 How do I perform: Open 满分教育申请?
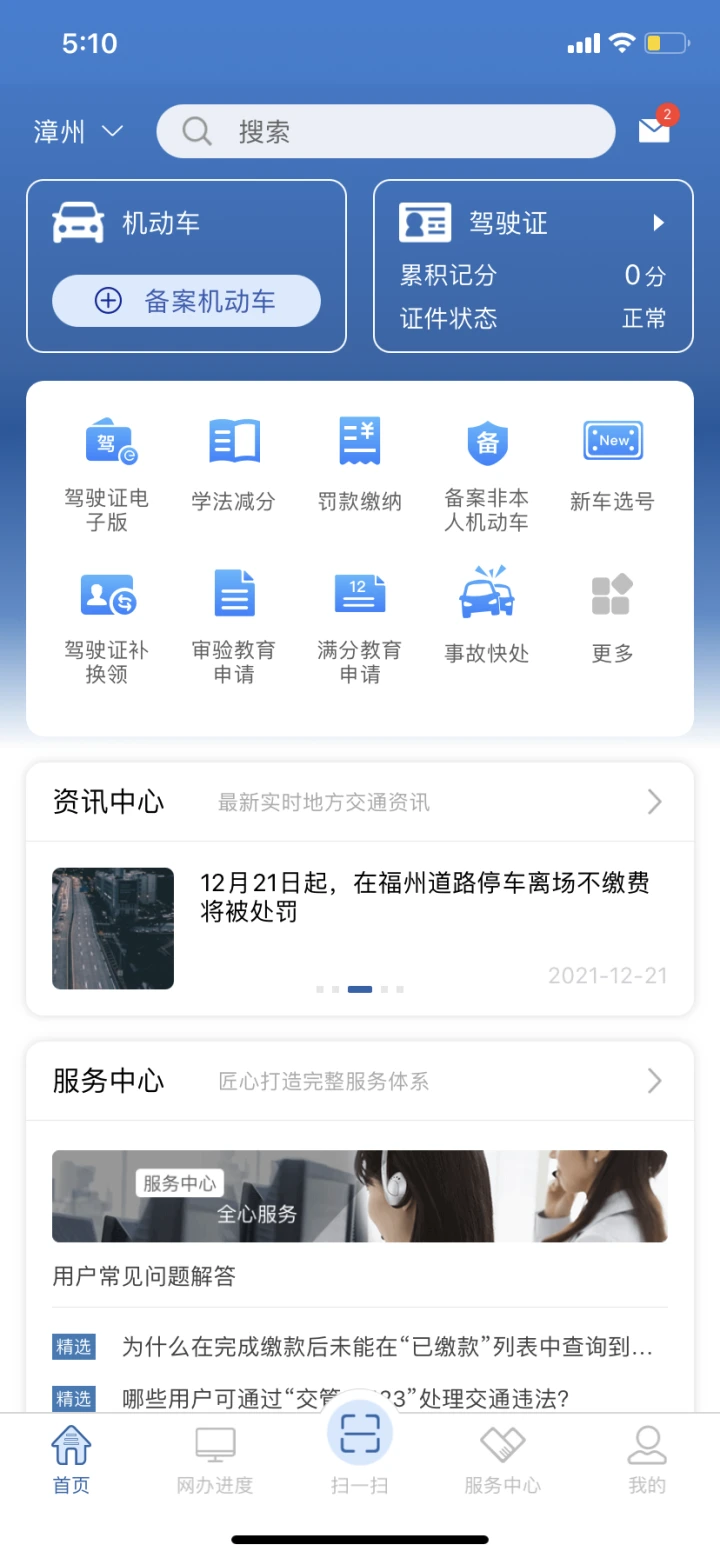pos(360,627)
